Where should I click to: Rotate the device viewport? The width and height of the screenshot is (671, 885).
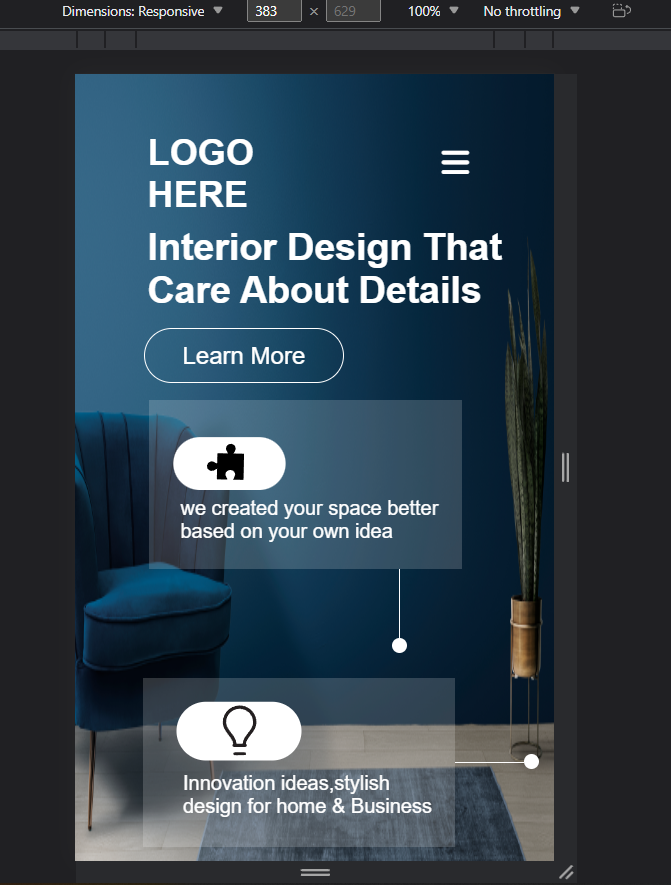click(x=621, y=11)
